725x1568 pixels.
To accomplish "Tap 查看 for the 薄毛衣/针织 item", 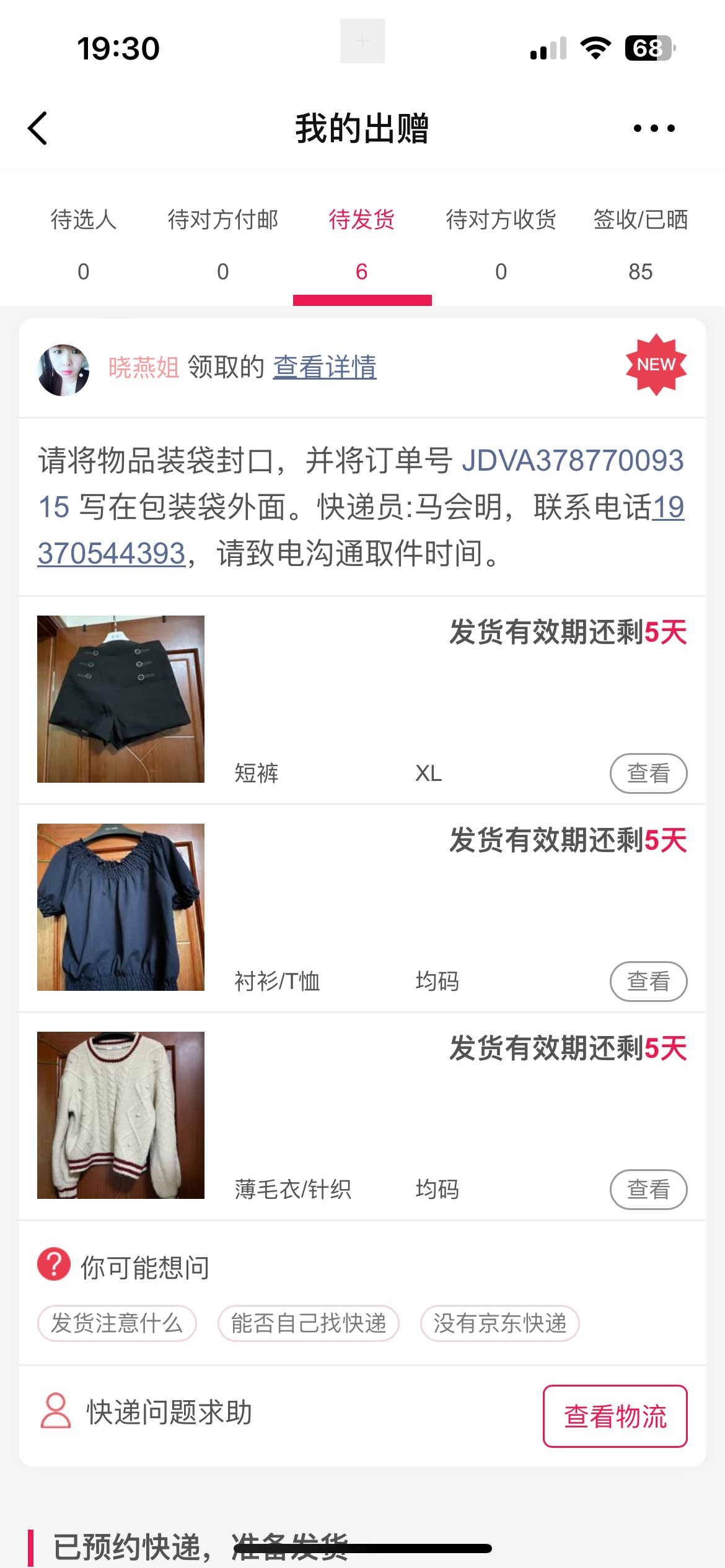I will pos(648,1189).
